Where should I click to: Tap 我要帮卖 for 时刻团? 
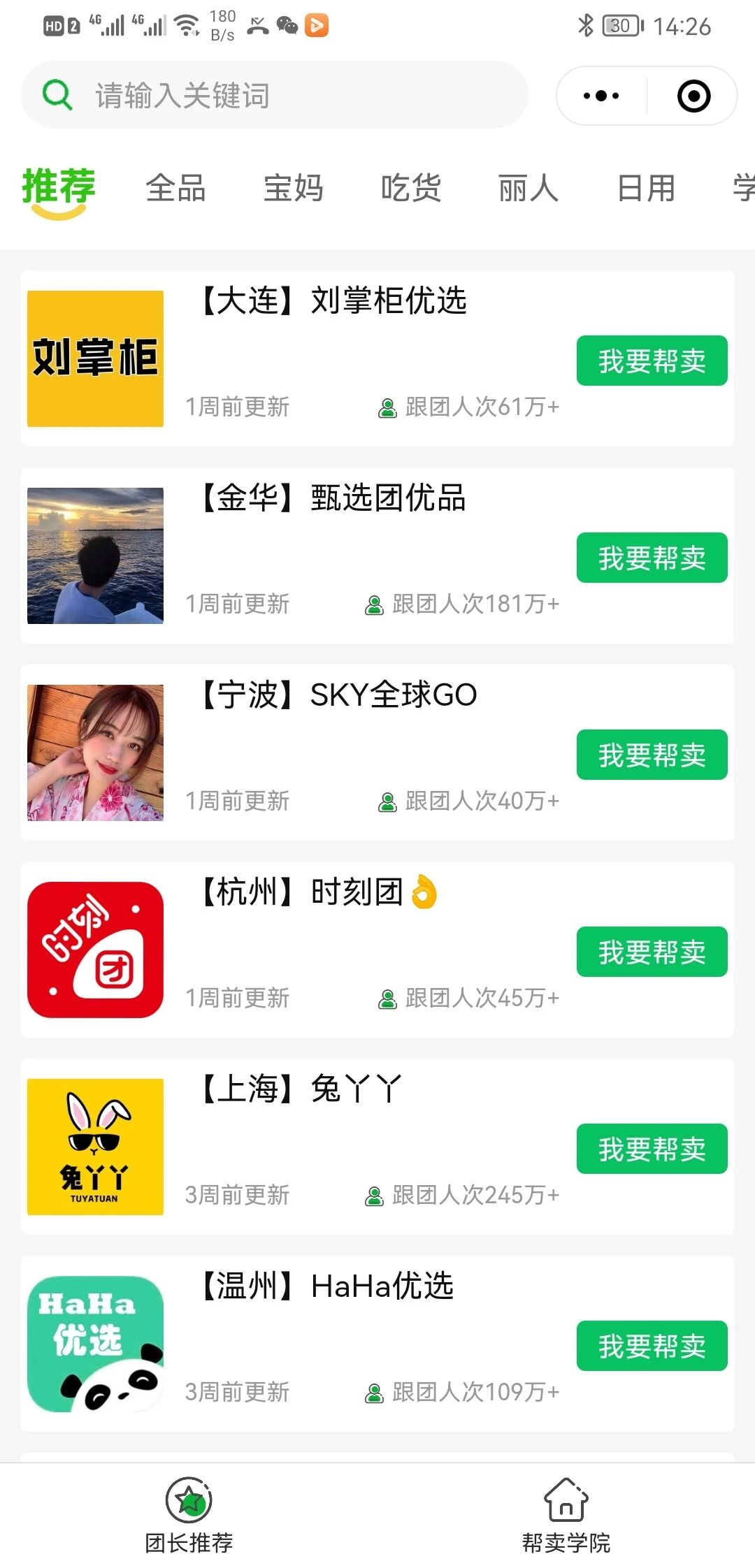pyautogui.click(x=652, y=952)
